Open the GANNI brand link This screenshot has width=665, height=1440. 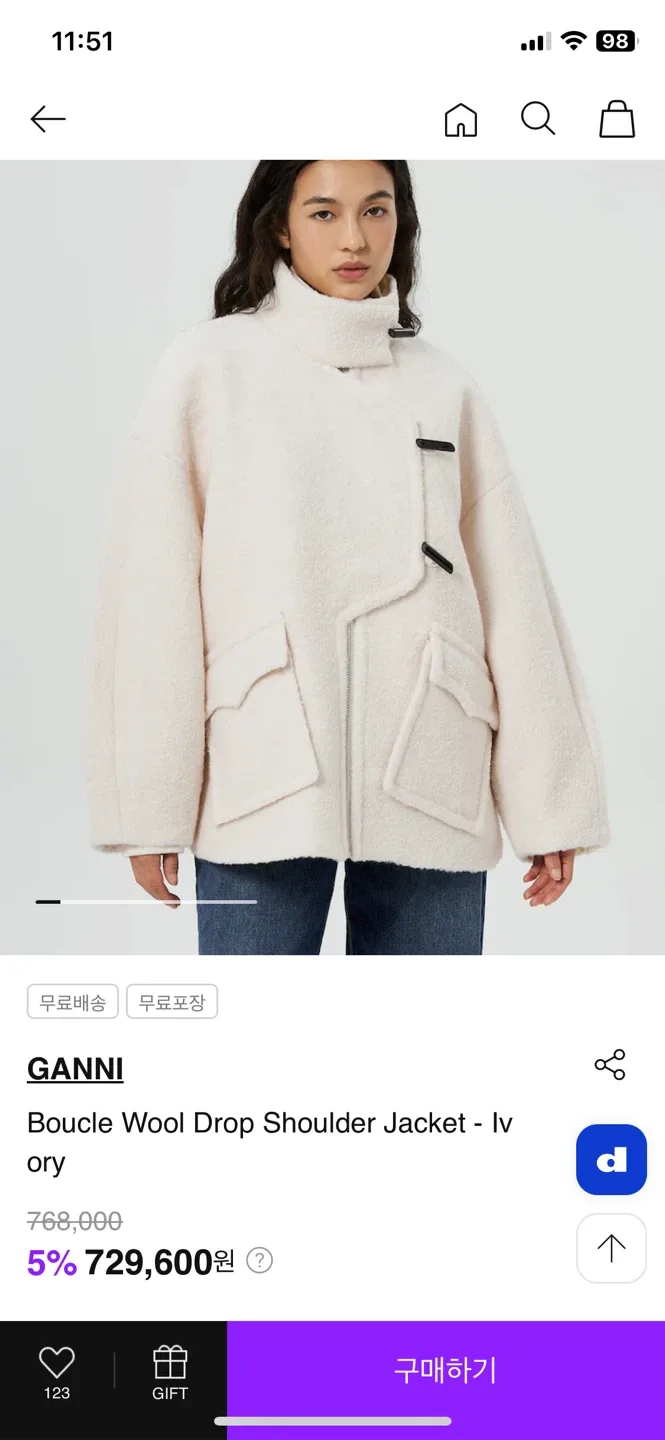click(75, 1069)
